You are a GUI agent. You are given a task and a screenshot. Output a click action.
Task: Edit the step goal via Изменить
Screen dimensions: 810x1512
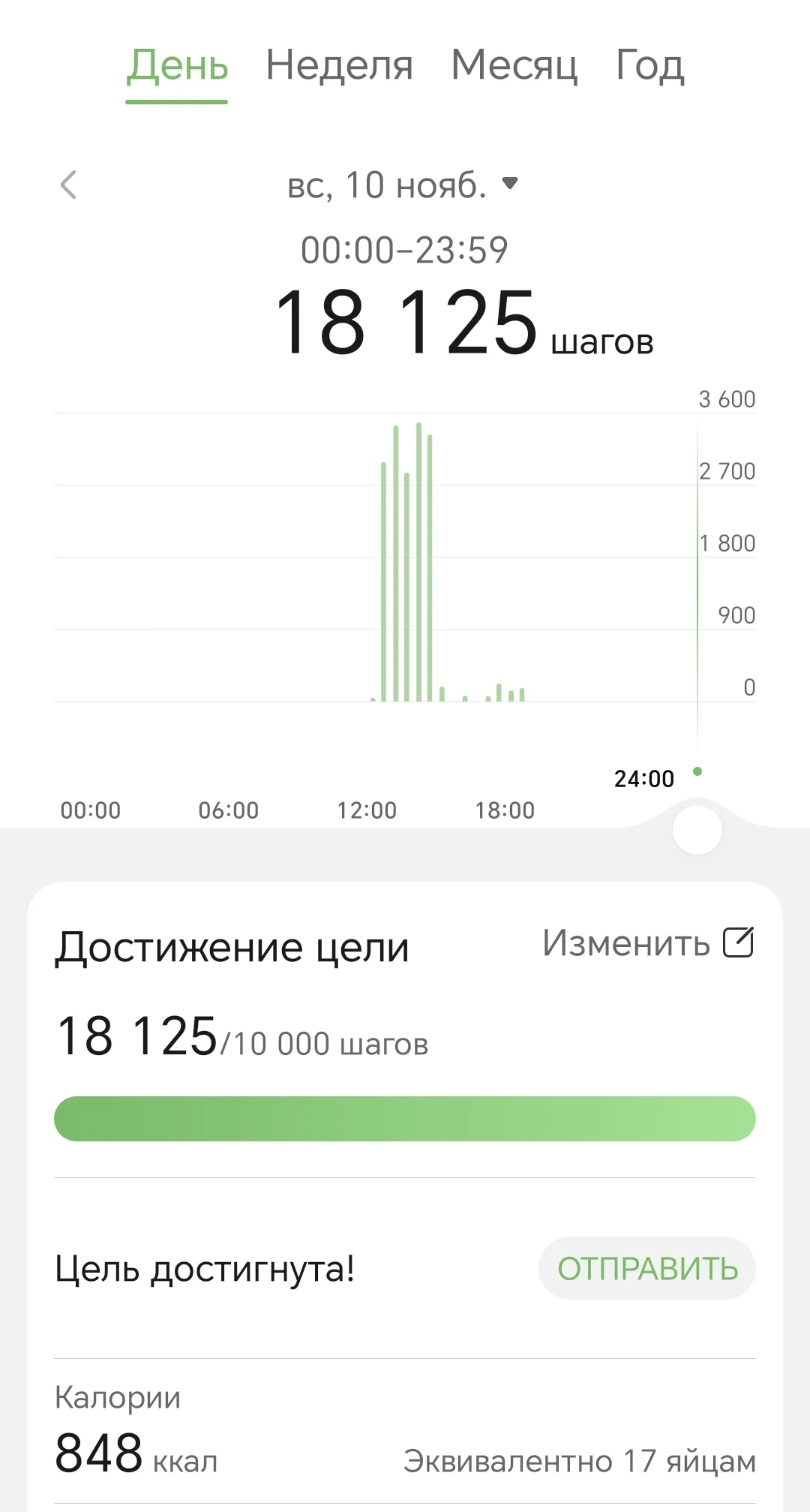pyautogui.click(x=647, y=943)
